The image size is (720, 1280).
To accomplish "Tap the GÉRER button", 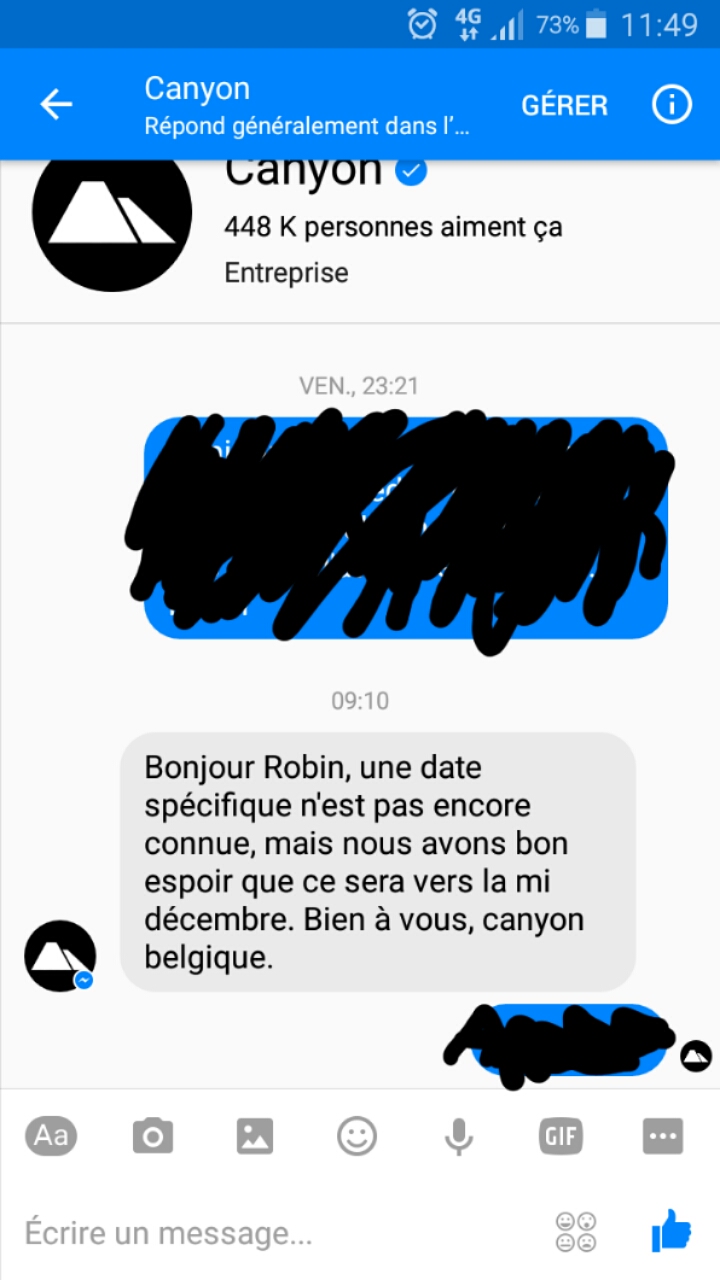I will [x=564, y=105].
